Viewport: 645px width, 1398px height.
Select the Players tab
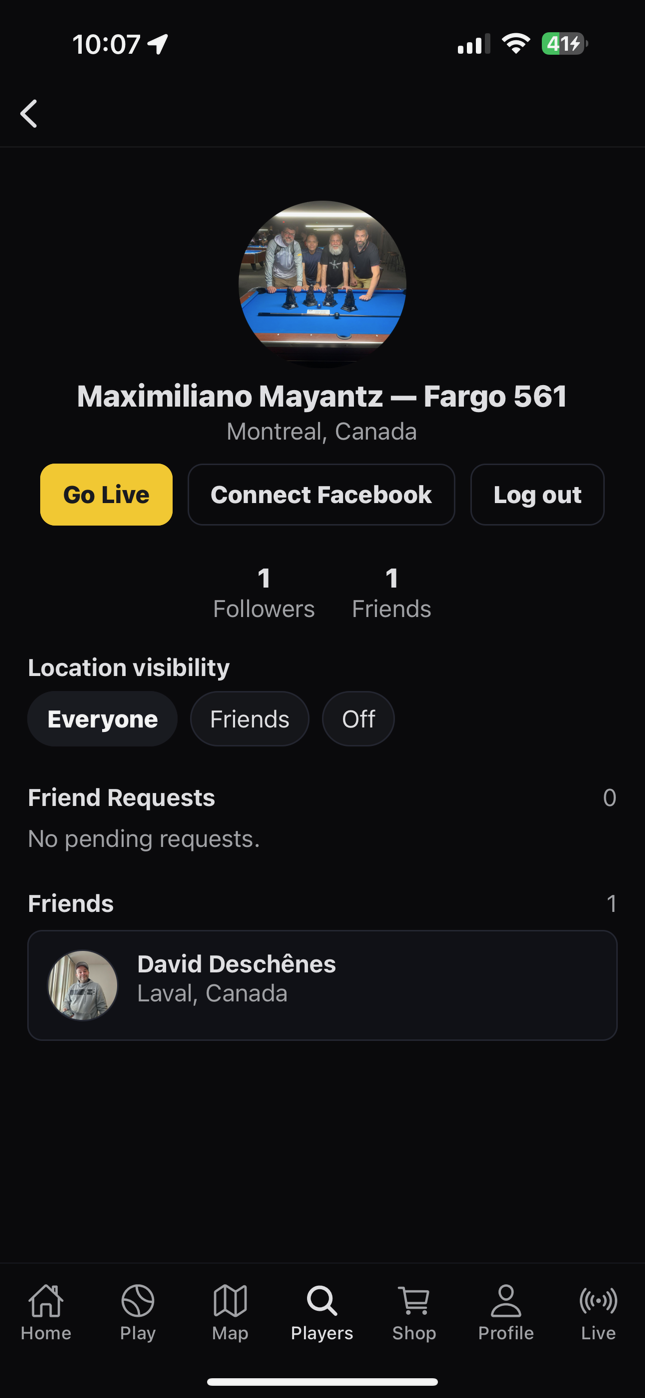click(x=322, y=1313)
